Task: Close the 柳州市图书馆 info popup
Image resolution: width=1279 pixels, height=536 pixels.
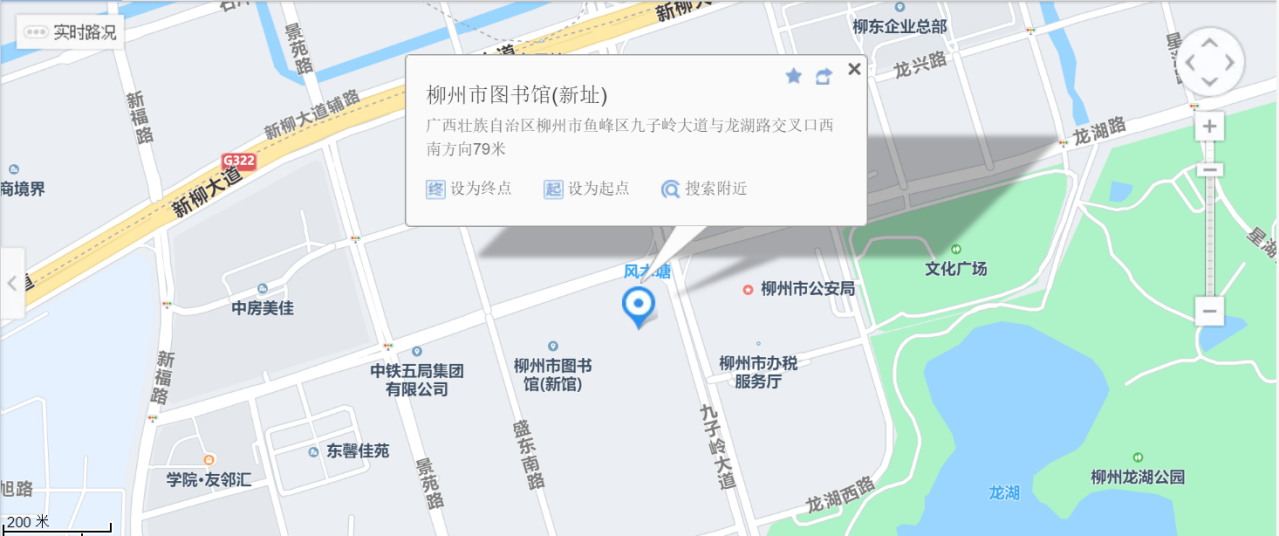Action: point(854,69)
